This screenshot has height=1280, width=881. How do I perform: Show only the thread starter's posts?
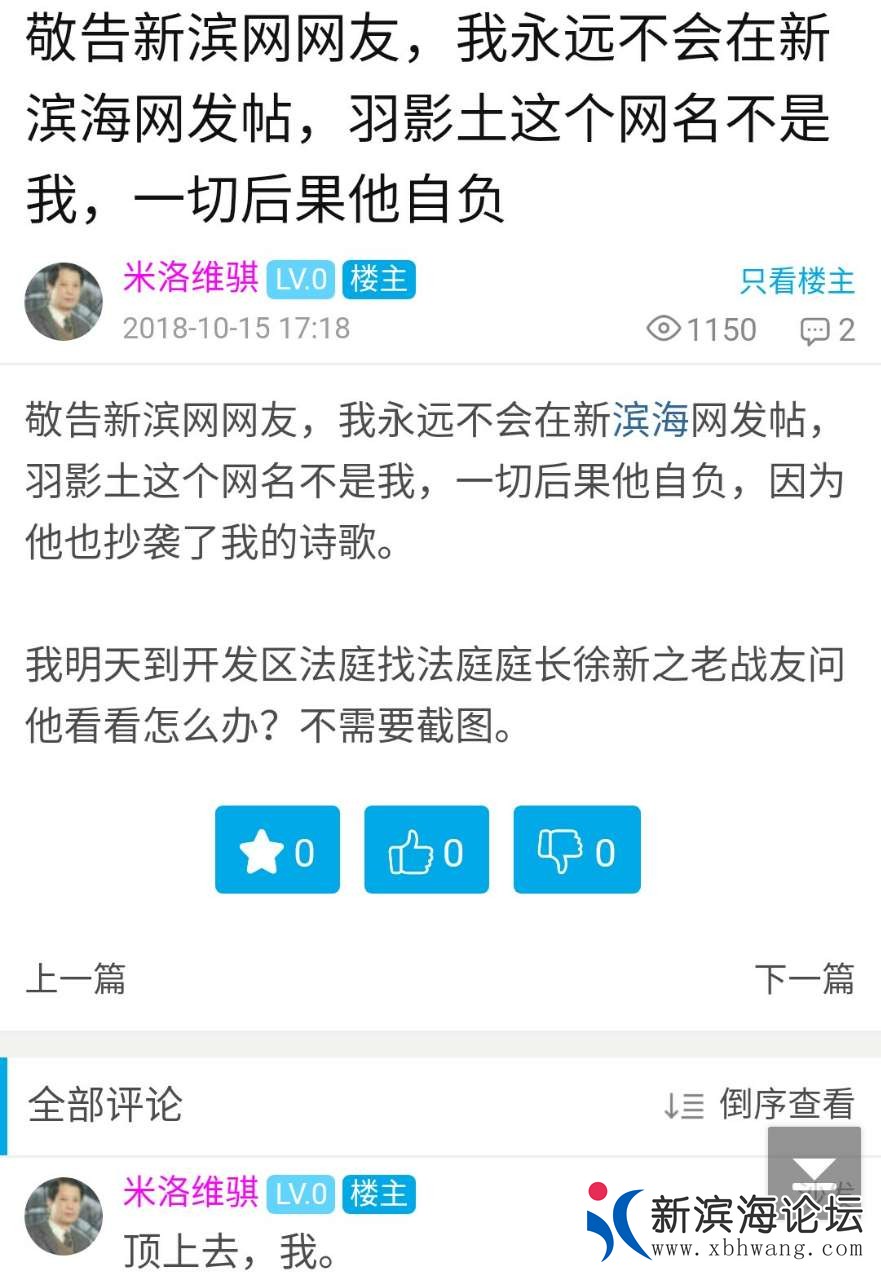click(x=797, y=281)
